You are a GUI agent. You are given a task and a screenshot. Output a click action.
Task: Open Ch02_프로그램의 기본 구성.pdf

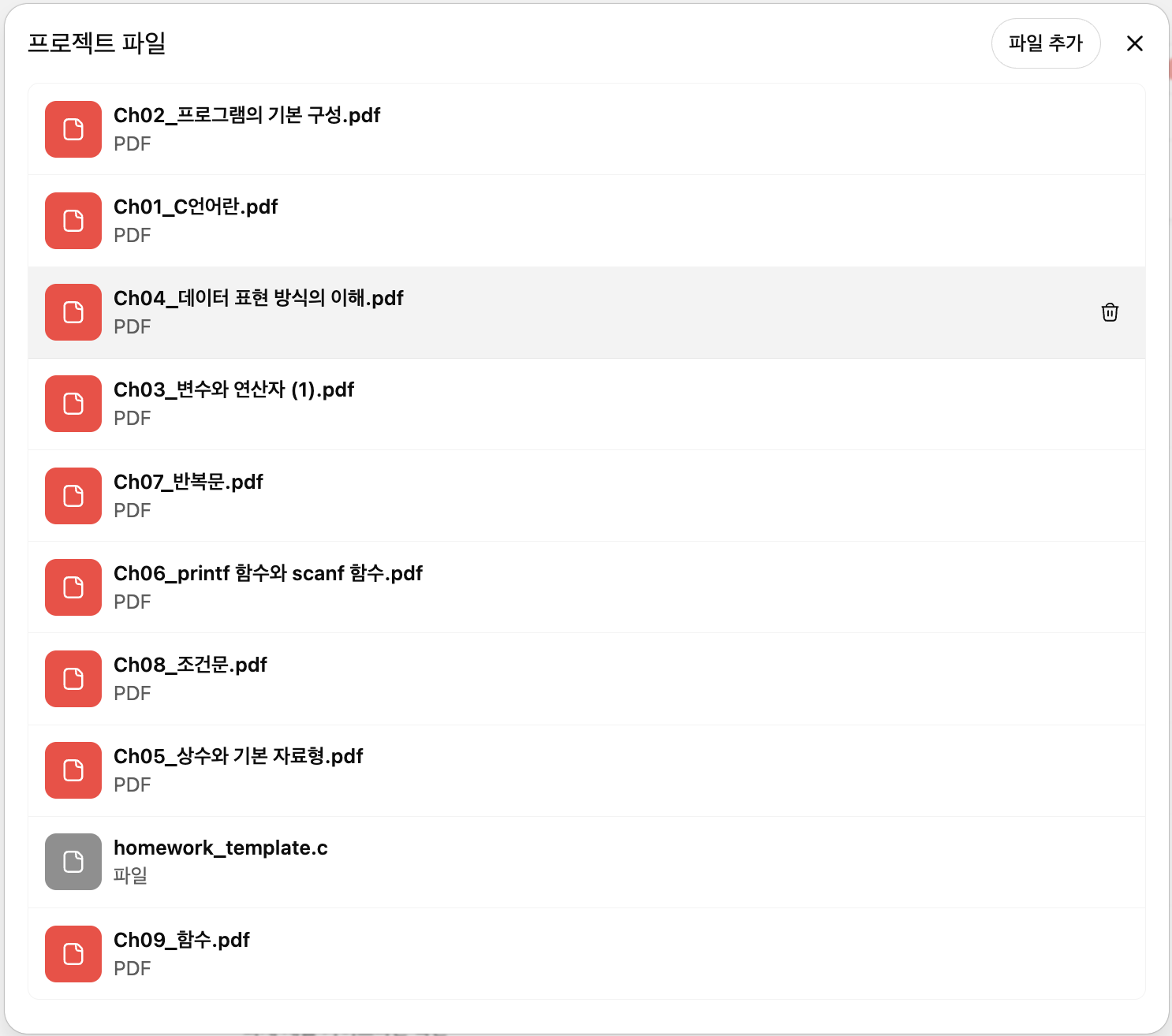pyautogui.click(x=247, y=116)
